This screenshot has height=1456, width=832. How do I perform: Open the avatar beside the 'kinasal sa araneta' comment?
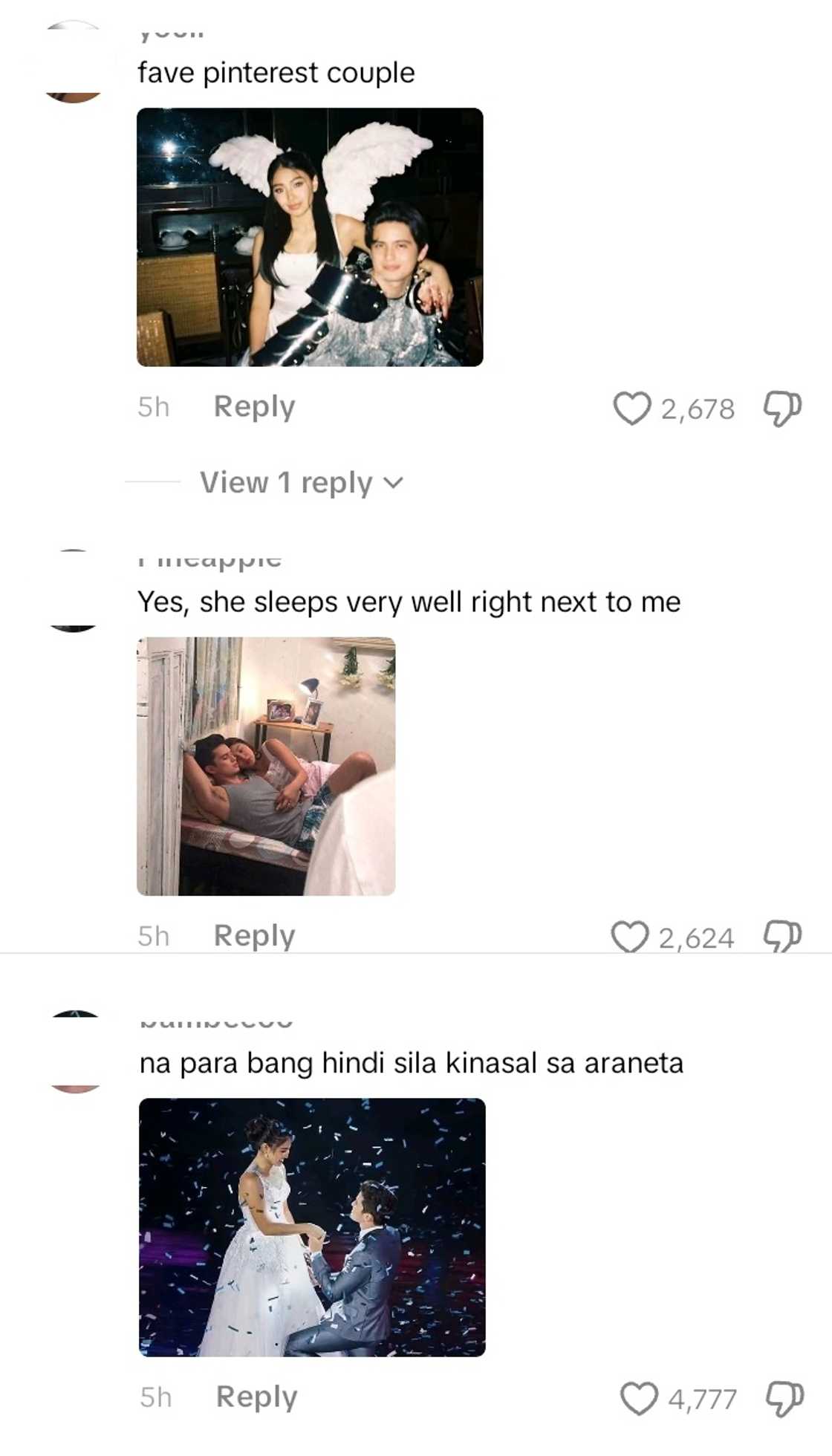(x=74, y=1052)
